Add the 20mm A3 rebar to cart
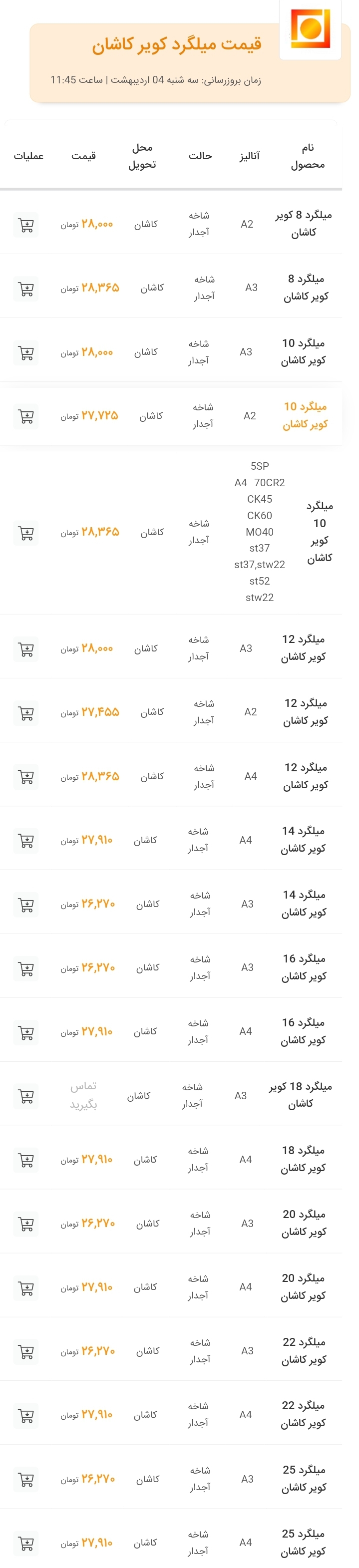 pyautogui.click(x=26, y=1224)
